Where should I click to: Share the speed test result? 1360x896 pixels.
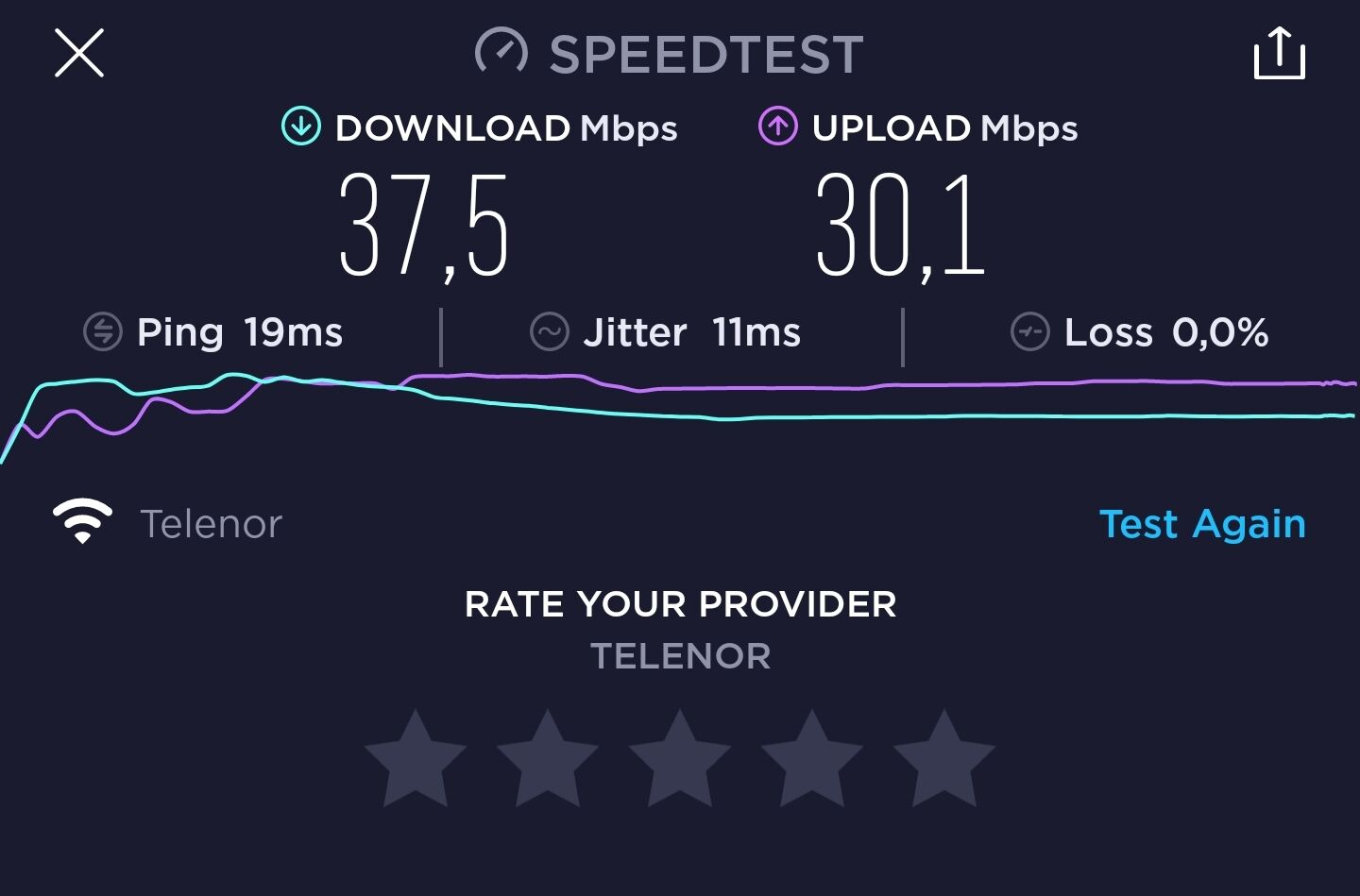[1279, 53]
